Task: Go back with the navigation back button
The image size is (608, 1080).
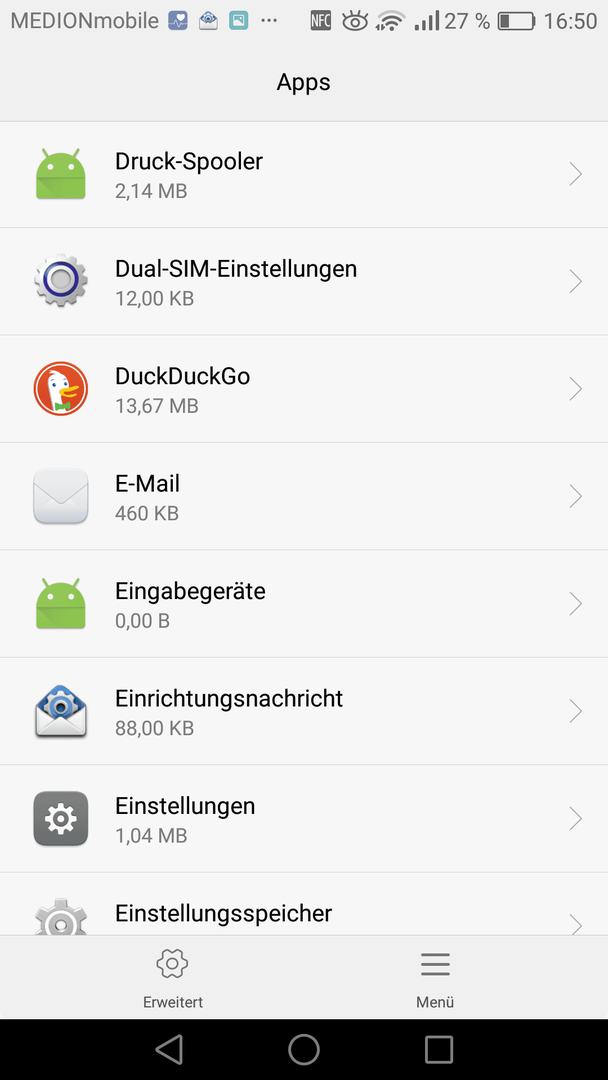Action: point(169,1050)
